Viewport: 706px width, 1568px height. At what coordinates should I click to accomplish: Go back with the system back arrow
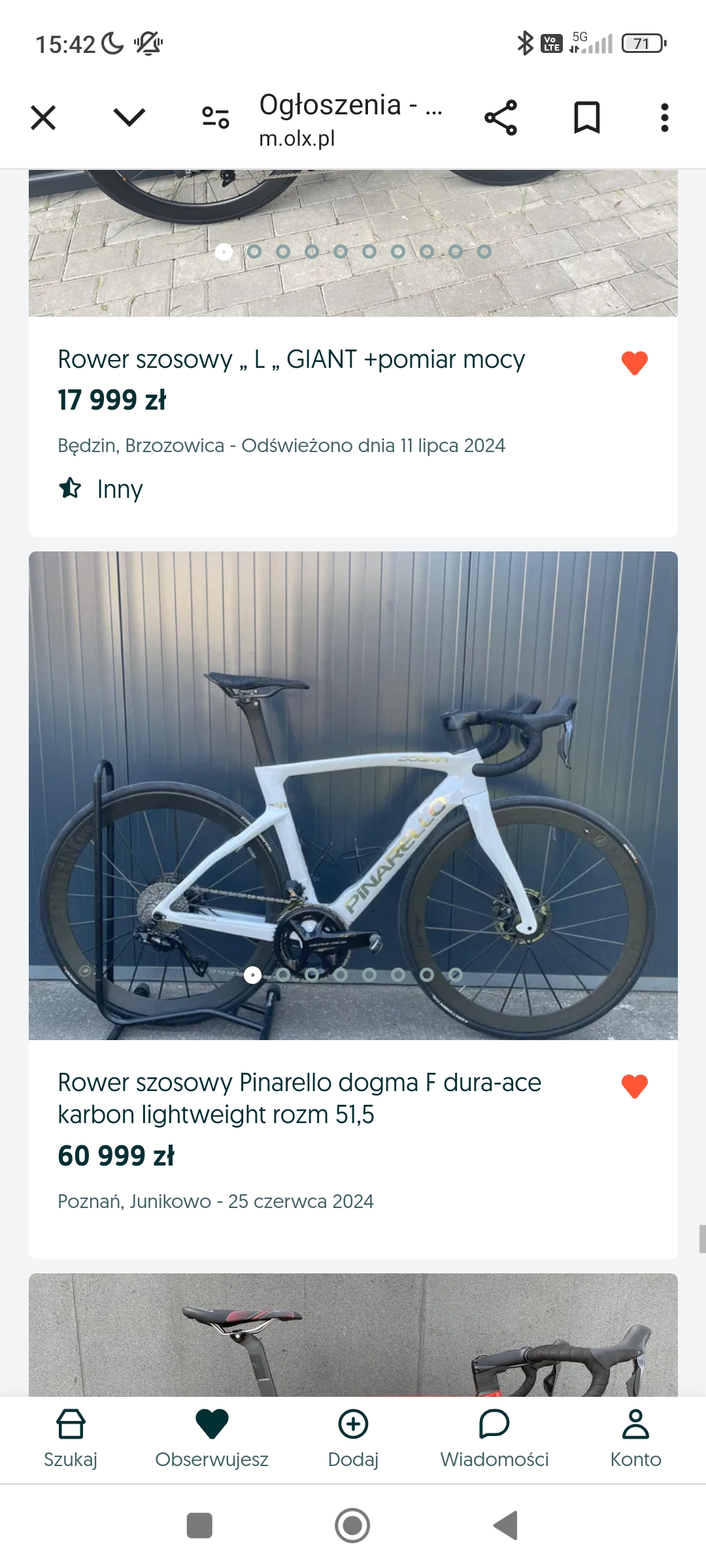505,1526
